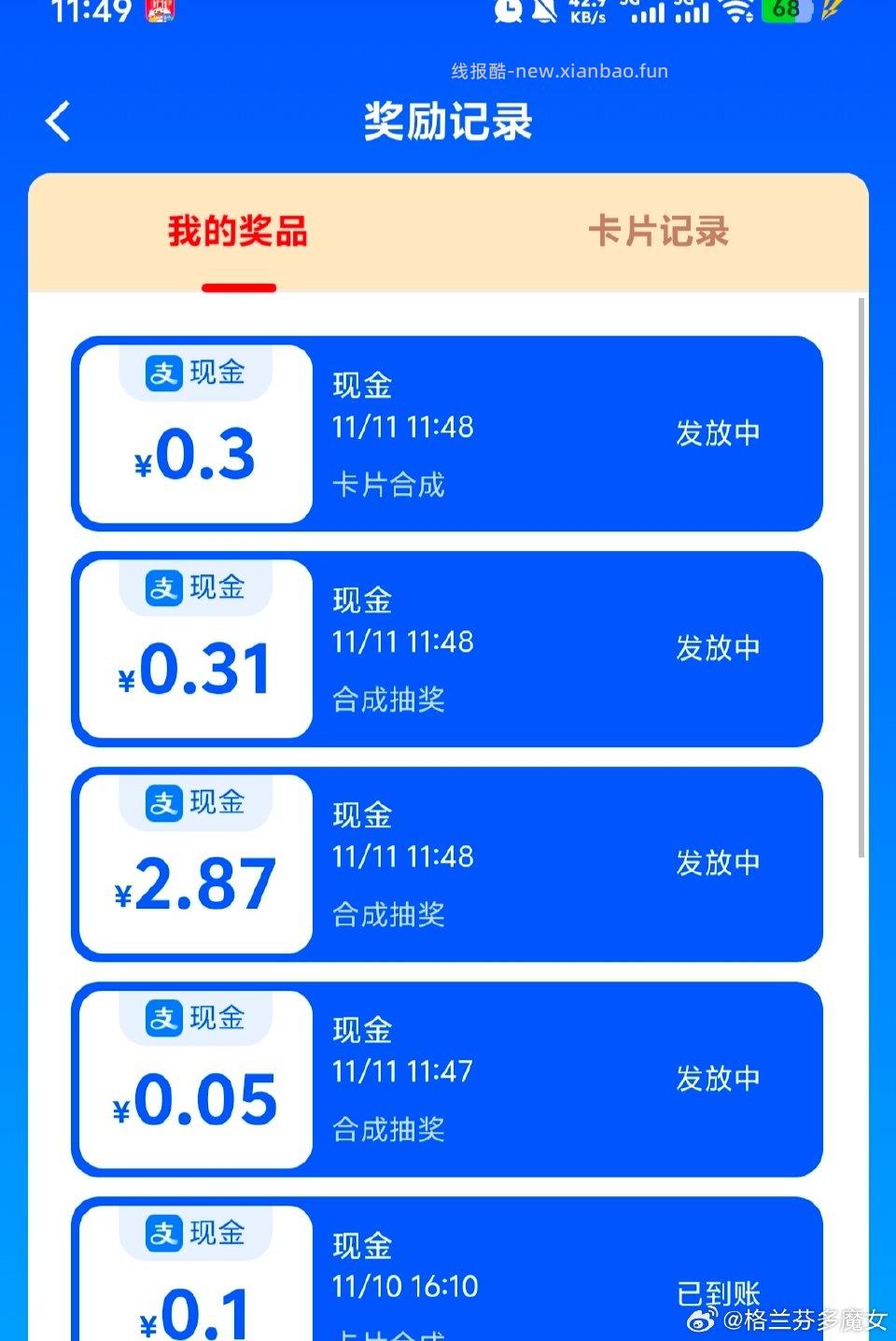Switch to the 卡片记录 tab
Viewport: 896px width, 1341px height.
pos(663,233)
